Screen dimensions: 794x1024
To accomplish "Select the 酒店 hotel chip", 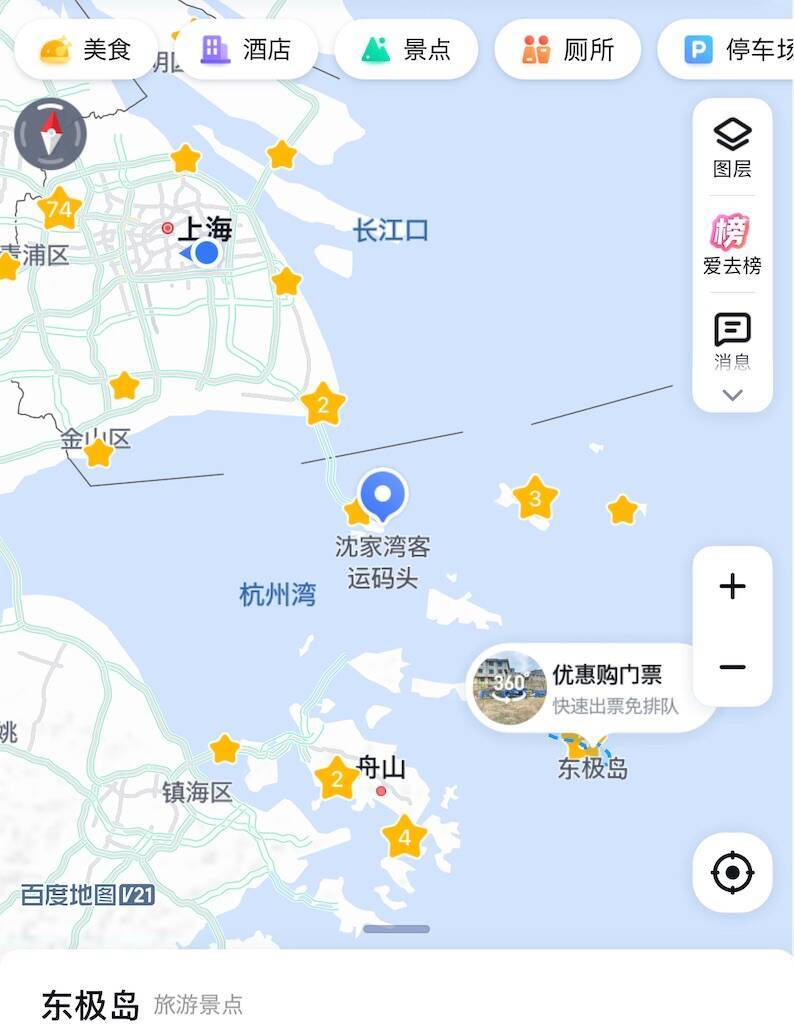I will 247,50.
